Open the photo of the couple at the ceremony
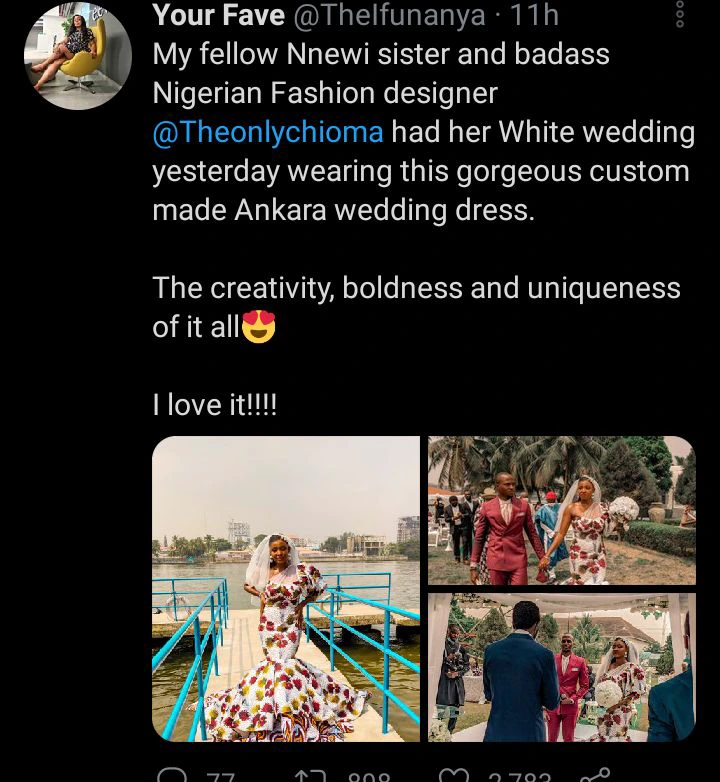The image size is (720, 782). (x=561, y=666)
